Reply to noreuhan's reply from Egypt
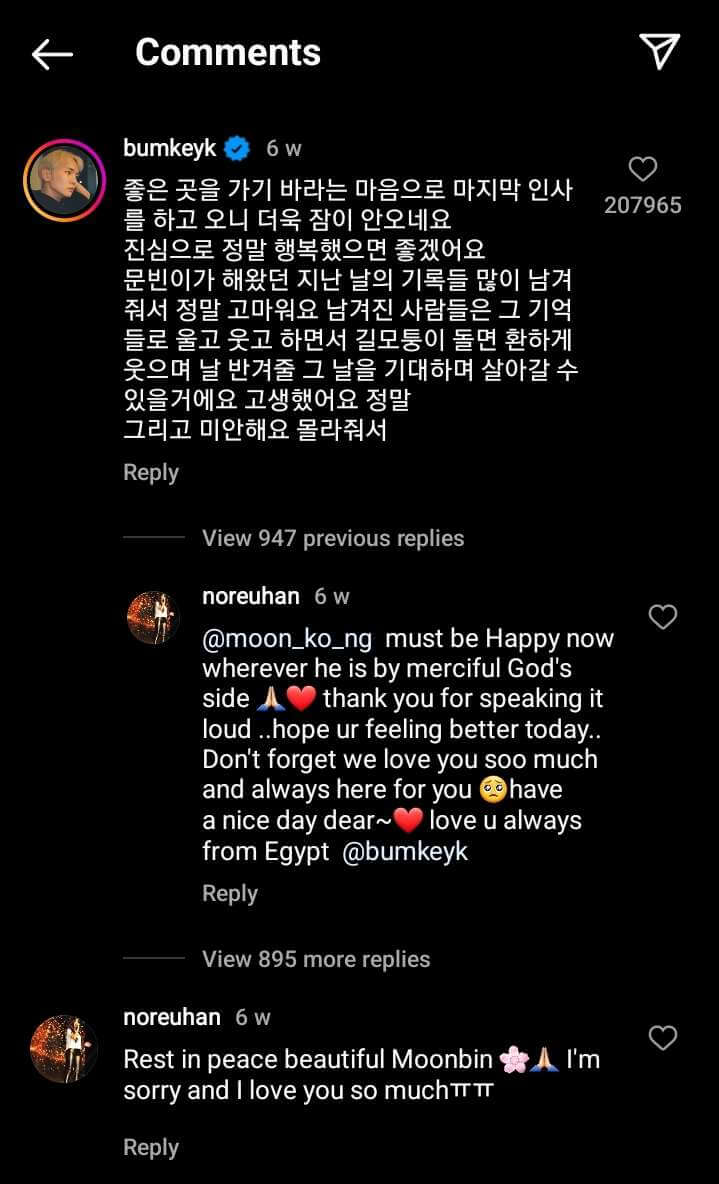 coord(230,893)
